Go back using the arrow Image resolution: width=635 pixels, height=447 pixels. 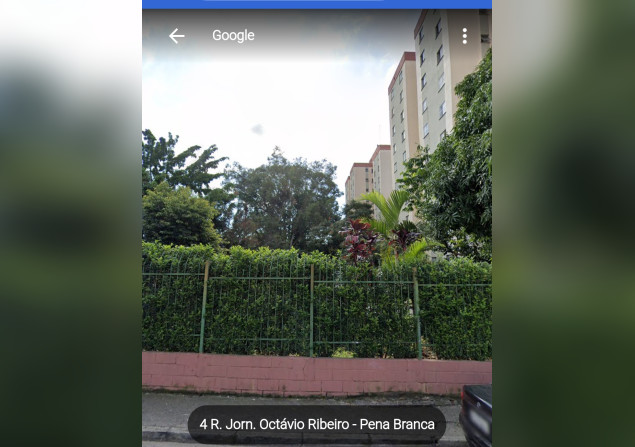click(x=176, y=36)
